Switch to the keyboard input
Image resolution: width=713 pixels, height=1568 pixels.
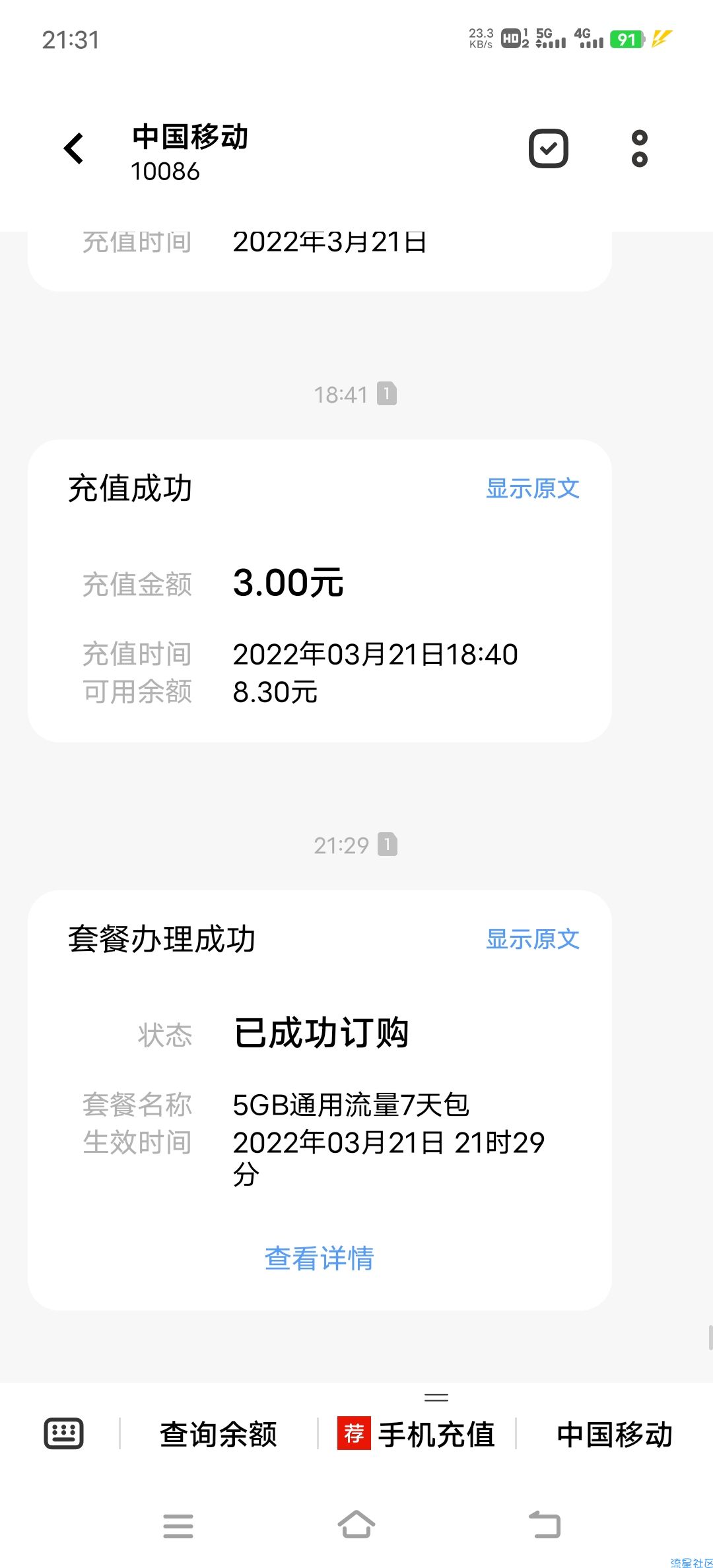click(x=63, y=1433)
